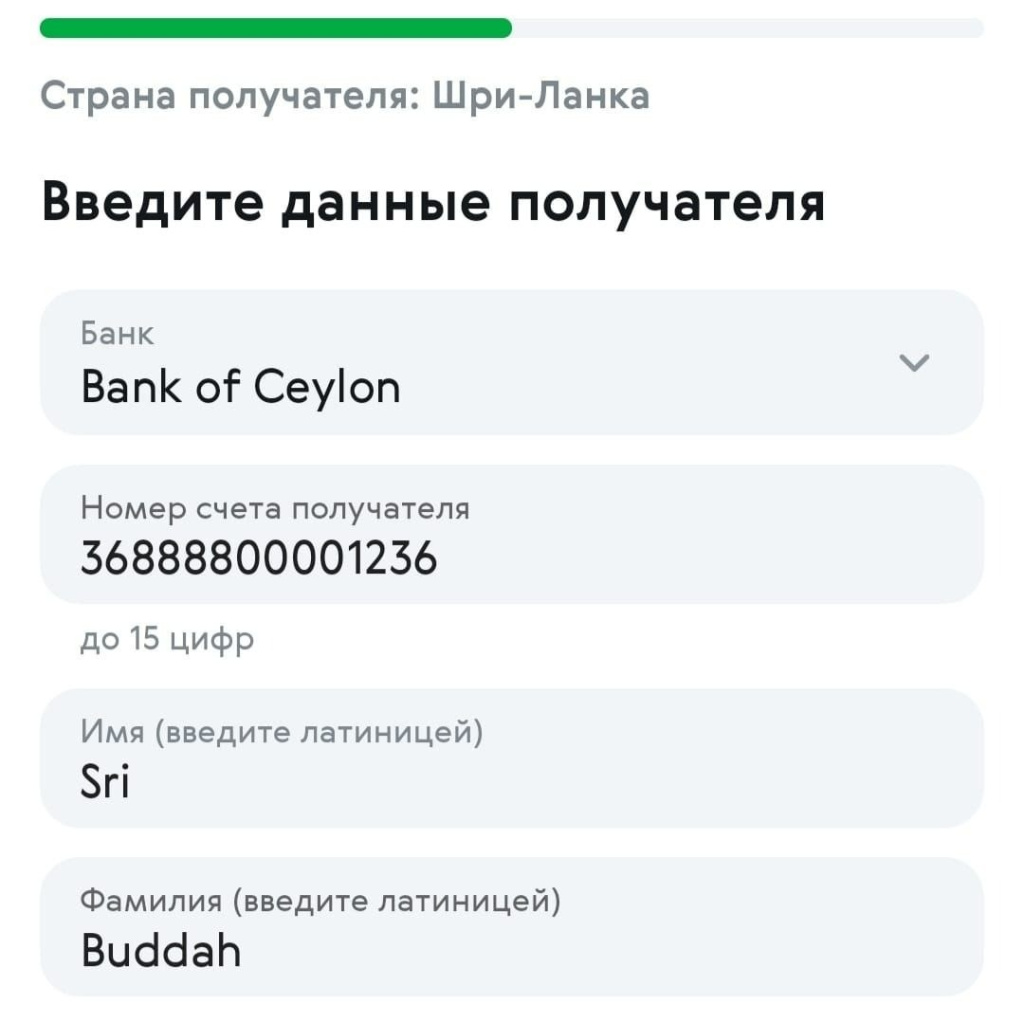Open the Банк dropdown showing Bank of Ceylon
The image size is (1024, 1023).
pos(511,363)
